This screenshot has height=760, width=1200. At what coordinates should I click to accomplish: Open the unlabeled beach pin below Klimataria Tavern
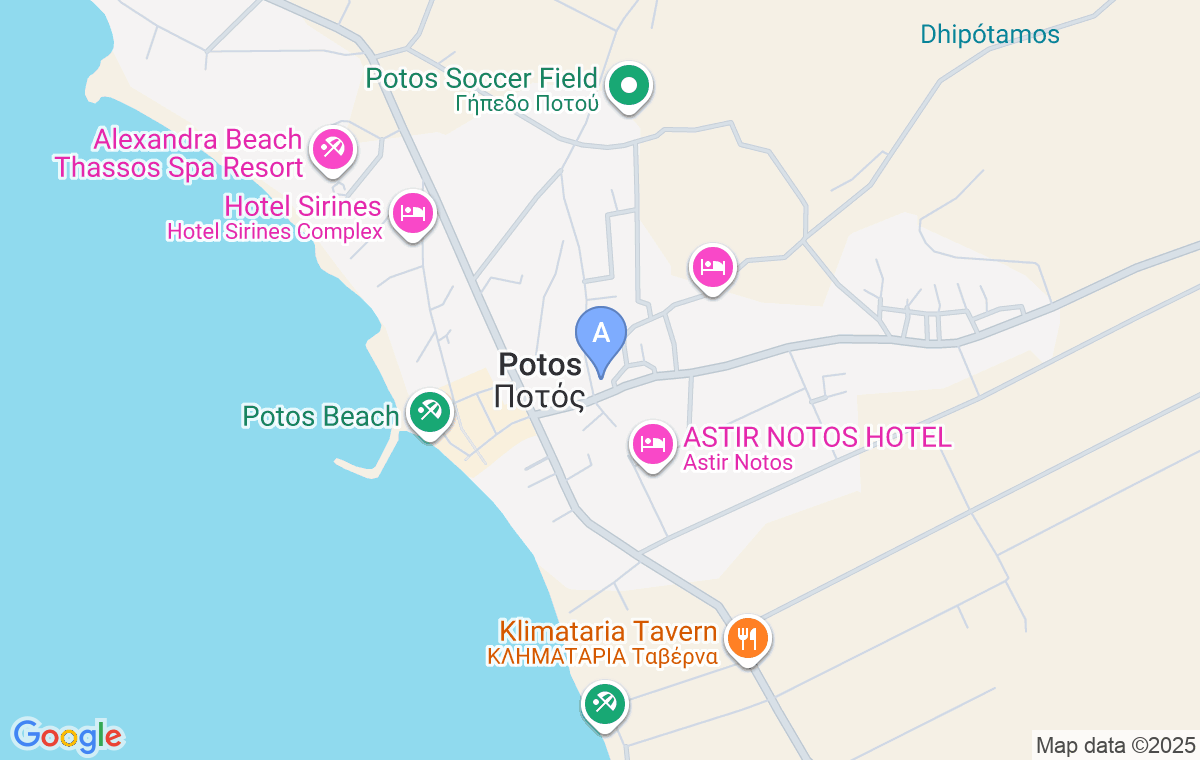pyautogui.click(x=604, y=704)
